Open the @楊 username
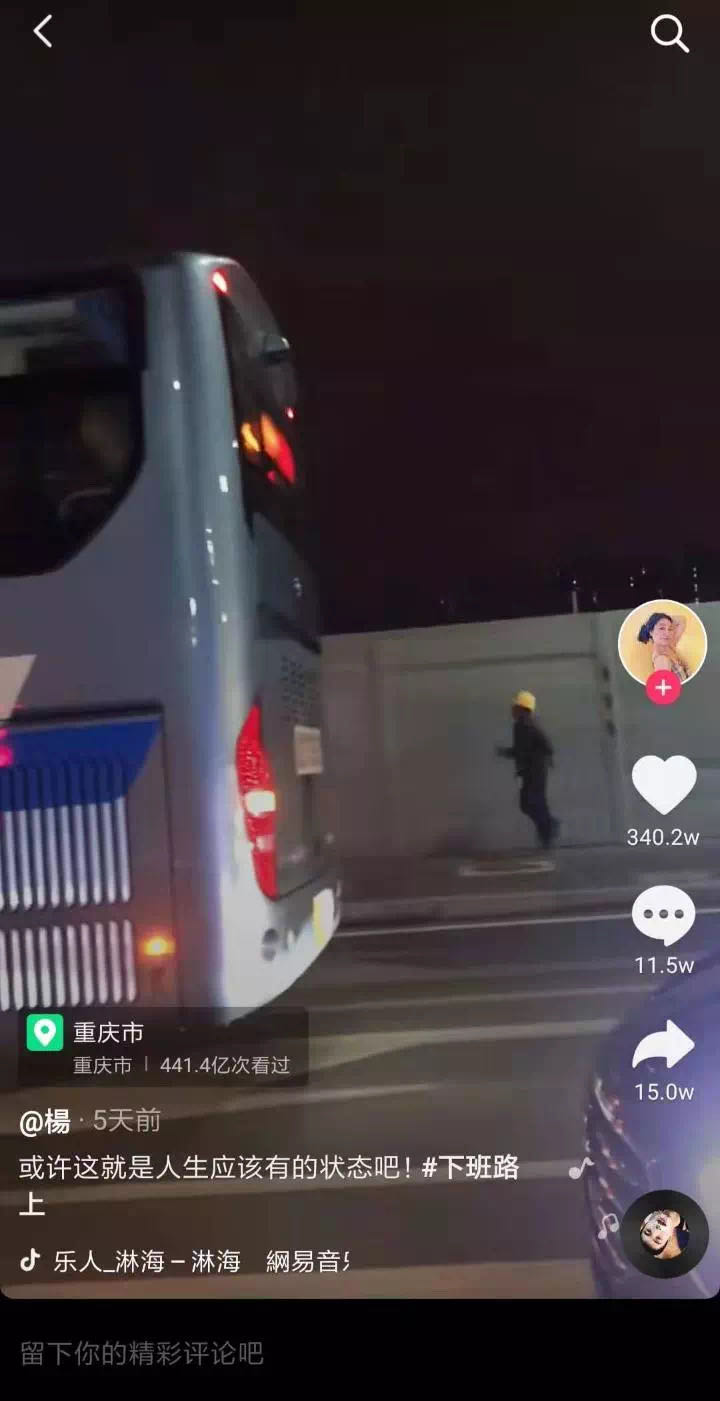This screenshot has height=1401, width=720. coord(45,1121)
